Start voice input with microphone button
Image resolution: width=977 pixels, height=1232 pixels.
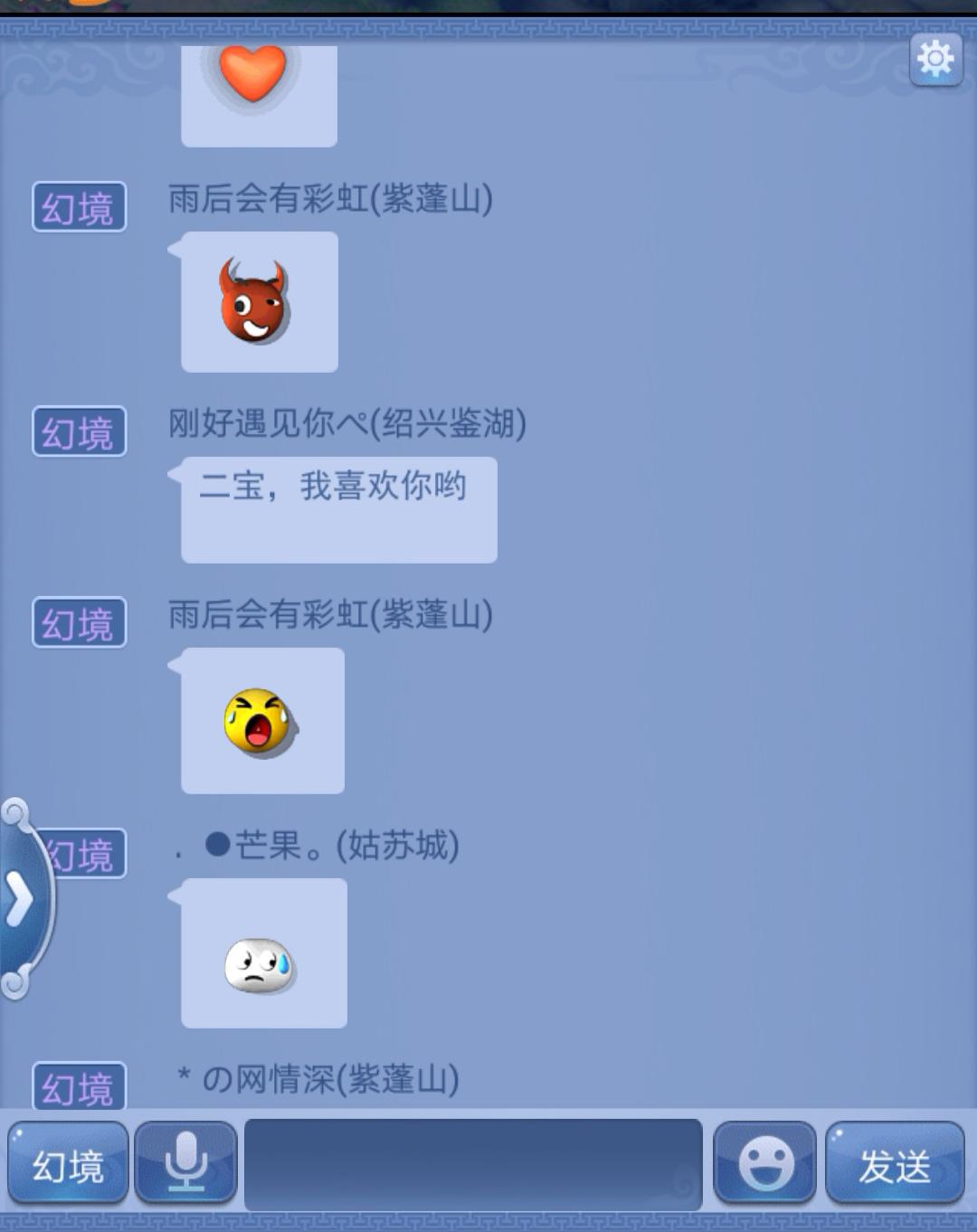point(186,1164)
